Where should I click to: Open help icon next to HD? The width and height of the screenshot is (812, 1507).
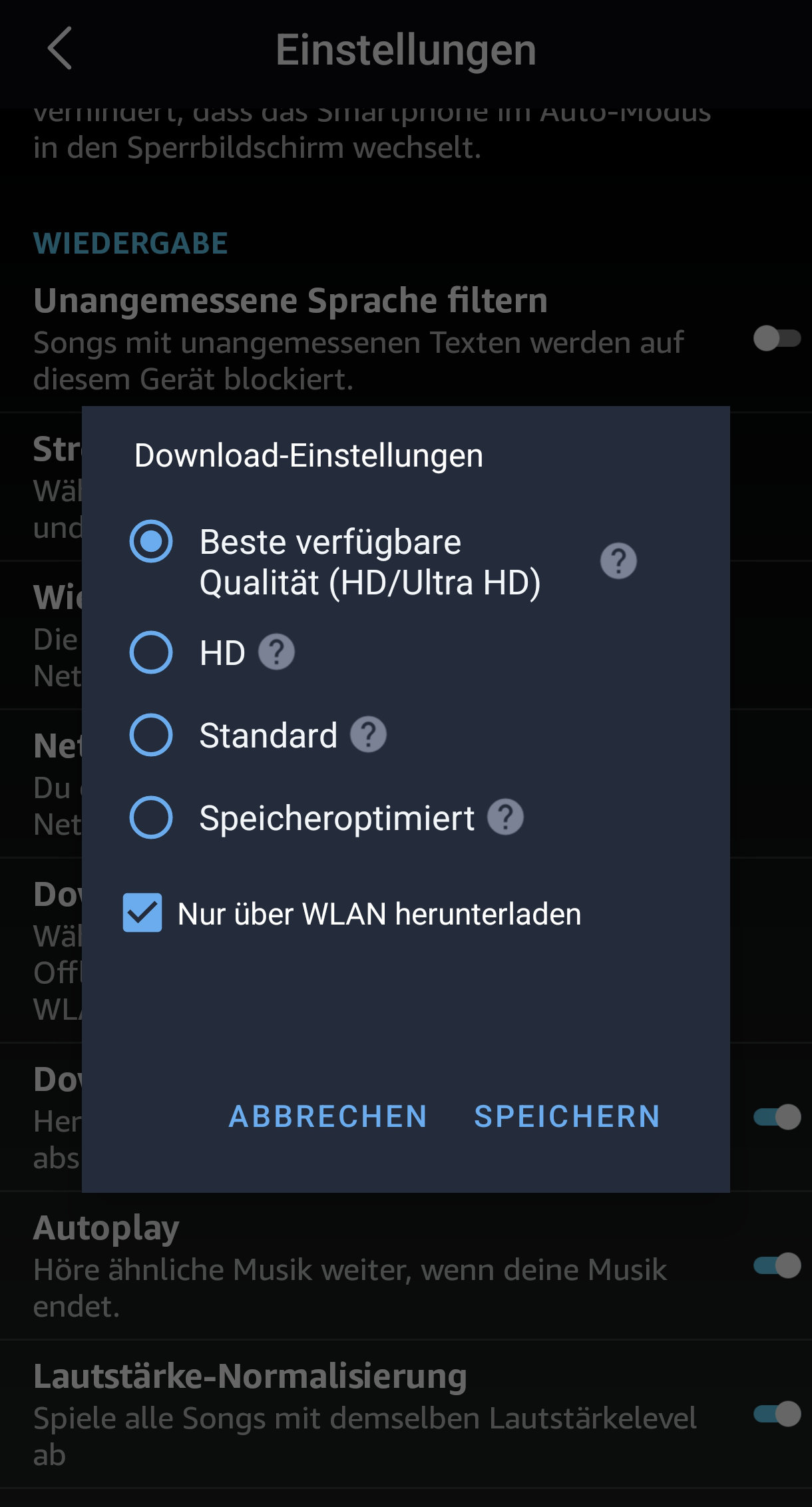tap(276, 652)
